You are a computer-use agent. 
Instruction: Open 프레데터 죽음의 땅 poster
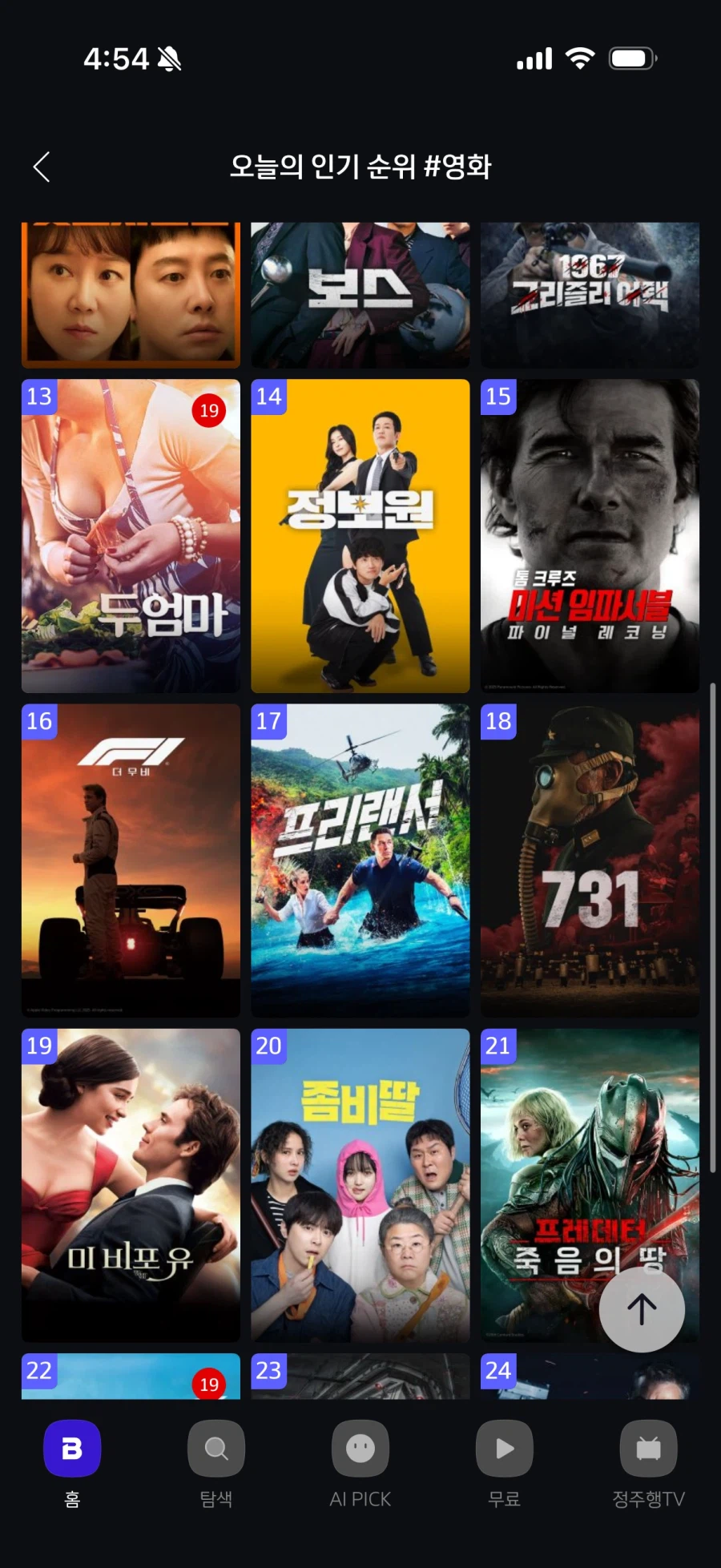pos(589,1184)
